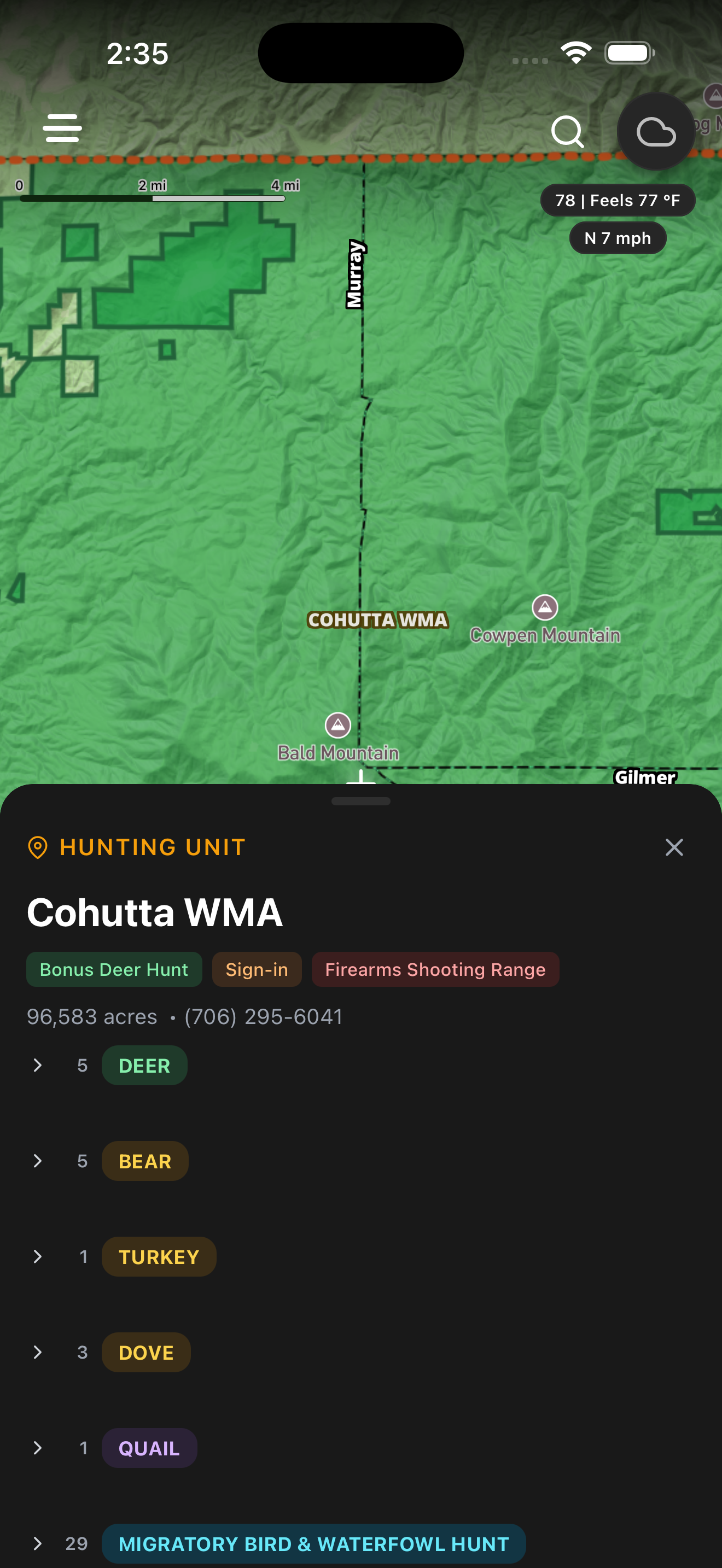The height and width of the screenshot is (1568, 722).
Task: Tap the sheet's drag handle
Action: click(361, 801)
